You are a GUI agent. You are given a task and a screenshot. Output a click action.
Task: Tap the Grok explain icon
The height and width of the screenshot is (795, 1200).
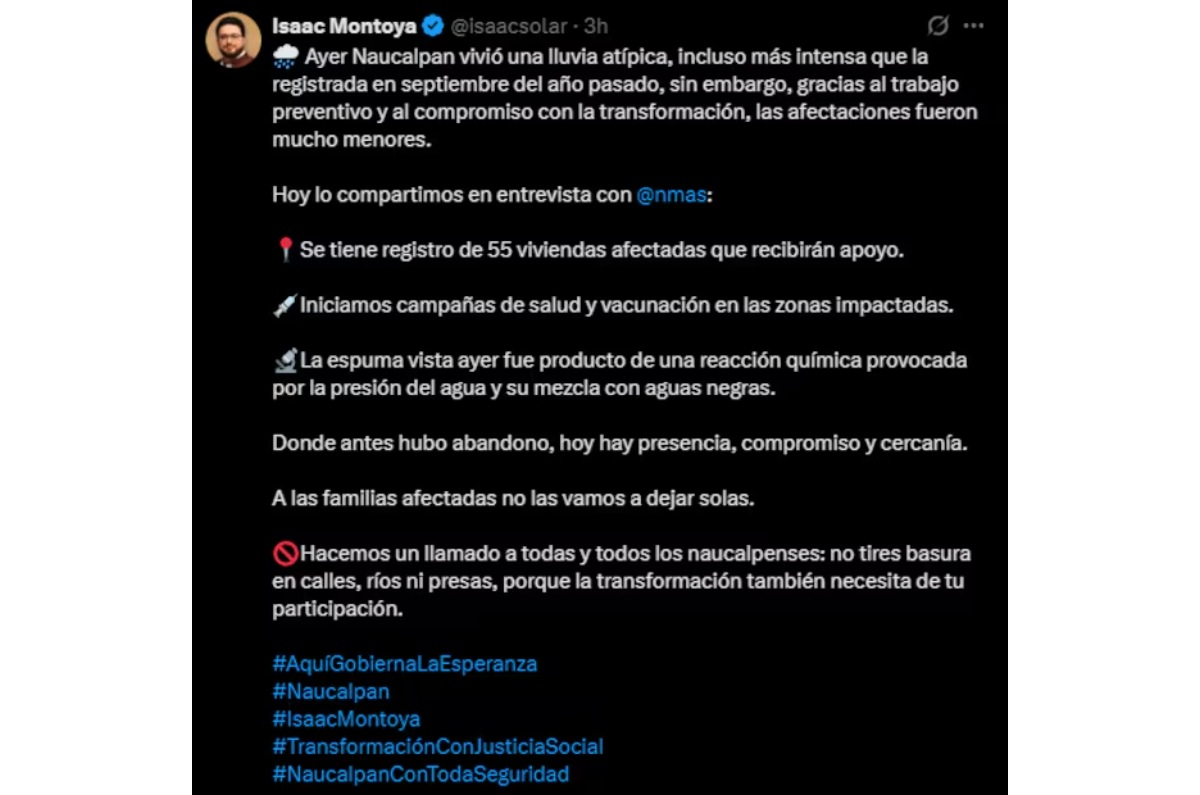[938, 26]
